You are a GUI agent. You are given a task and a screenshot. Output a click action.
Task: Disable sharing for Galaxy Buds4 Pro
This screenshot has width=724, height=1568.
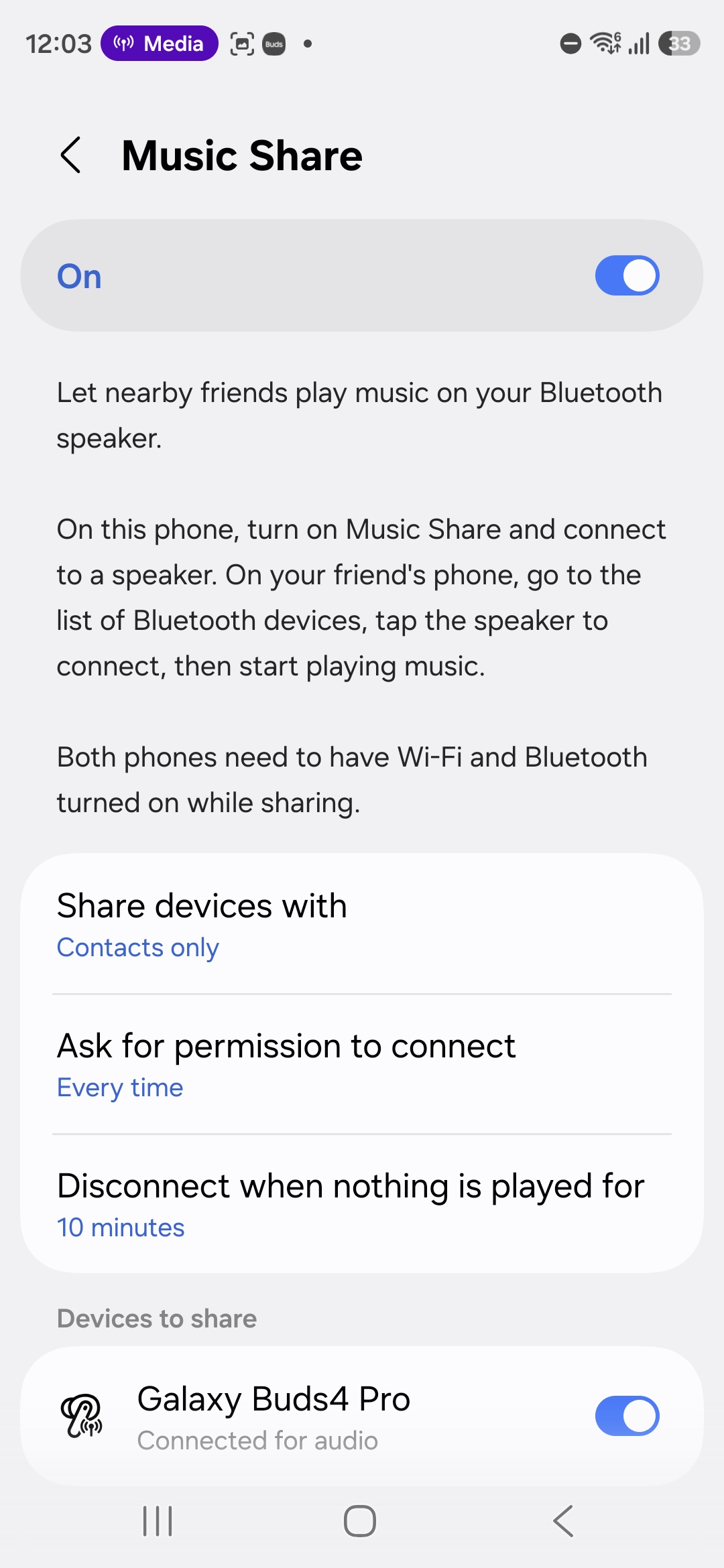click(627, 1416)
